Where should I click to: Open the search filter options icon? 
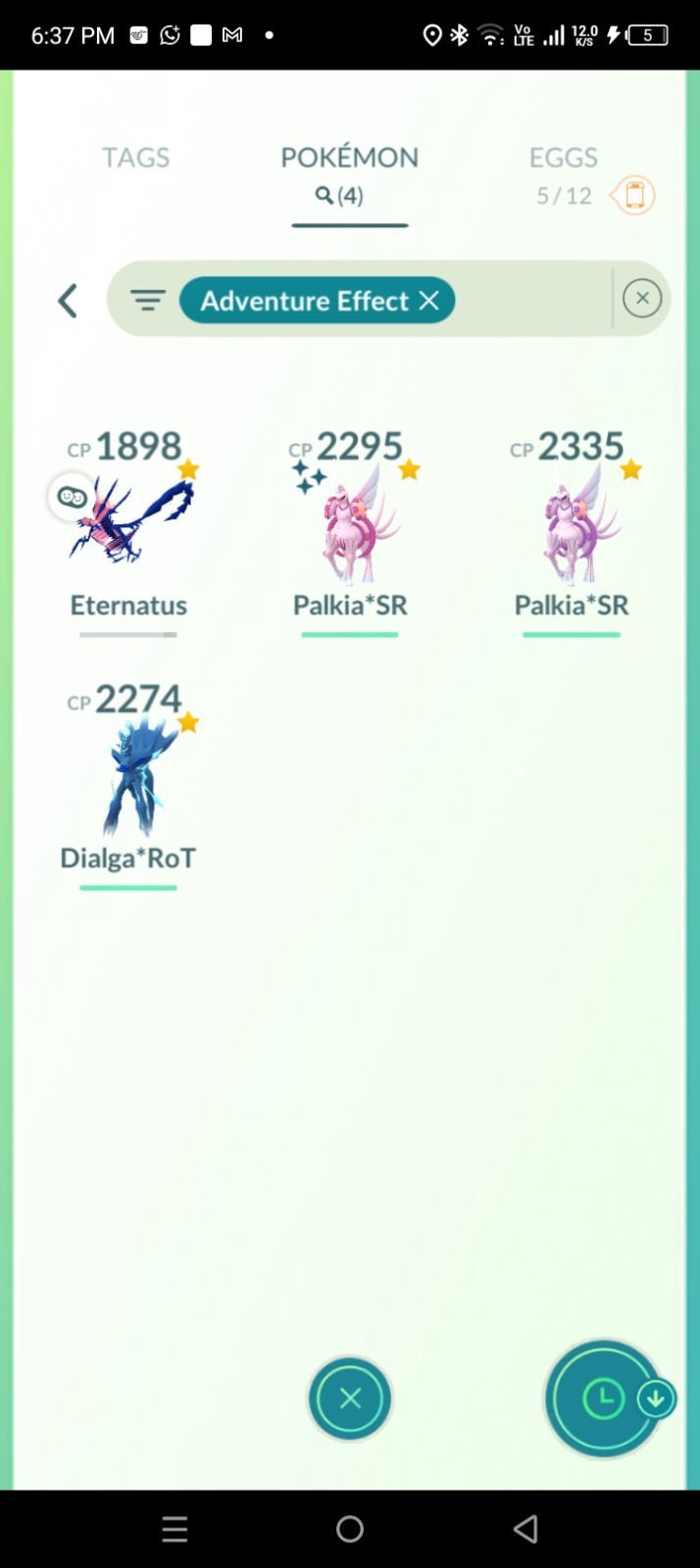(x=147, y=300)
